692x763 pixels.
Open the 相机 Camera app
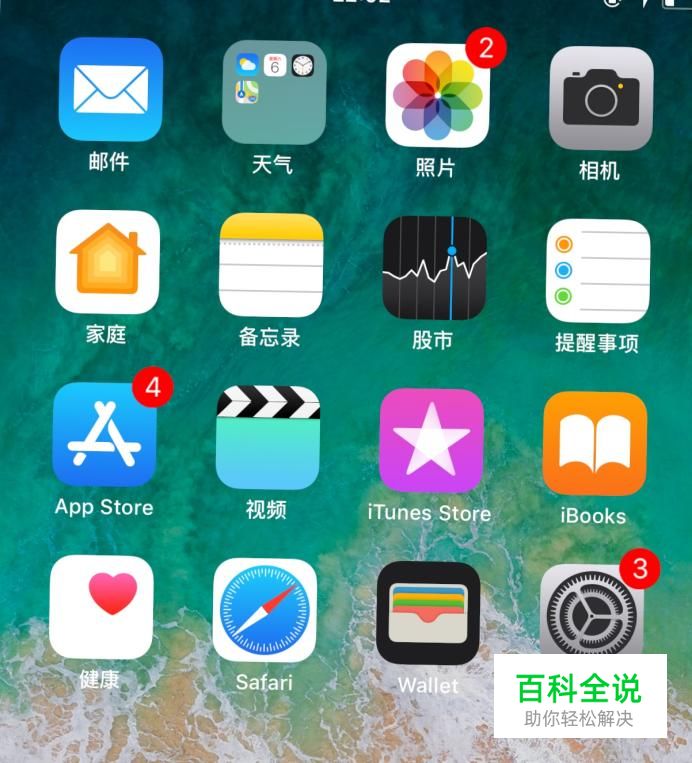[601, 98]
